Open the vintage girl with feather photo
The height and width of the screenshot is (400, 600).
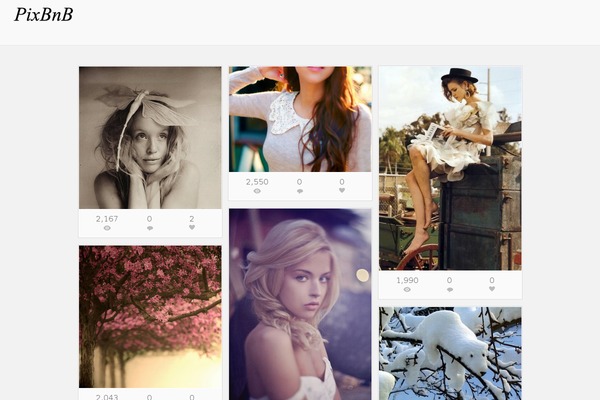(x=150, y=138)
